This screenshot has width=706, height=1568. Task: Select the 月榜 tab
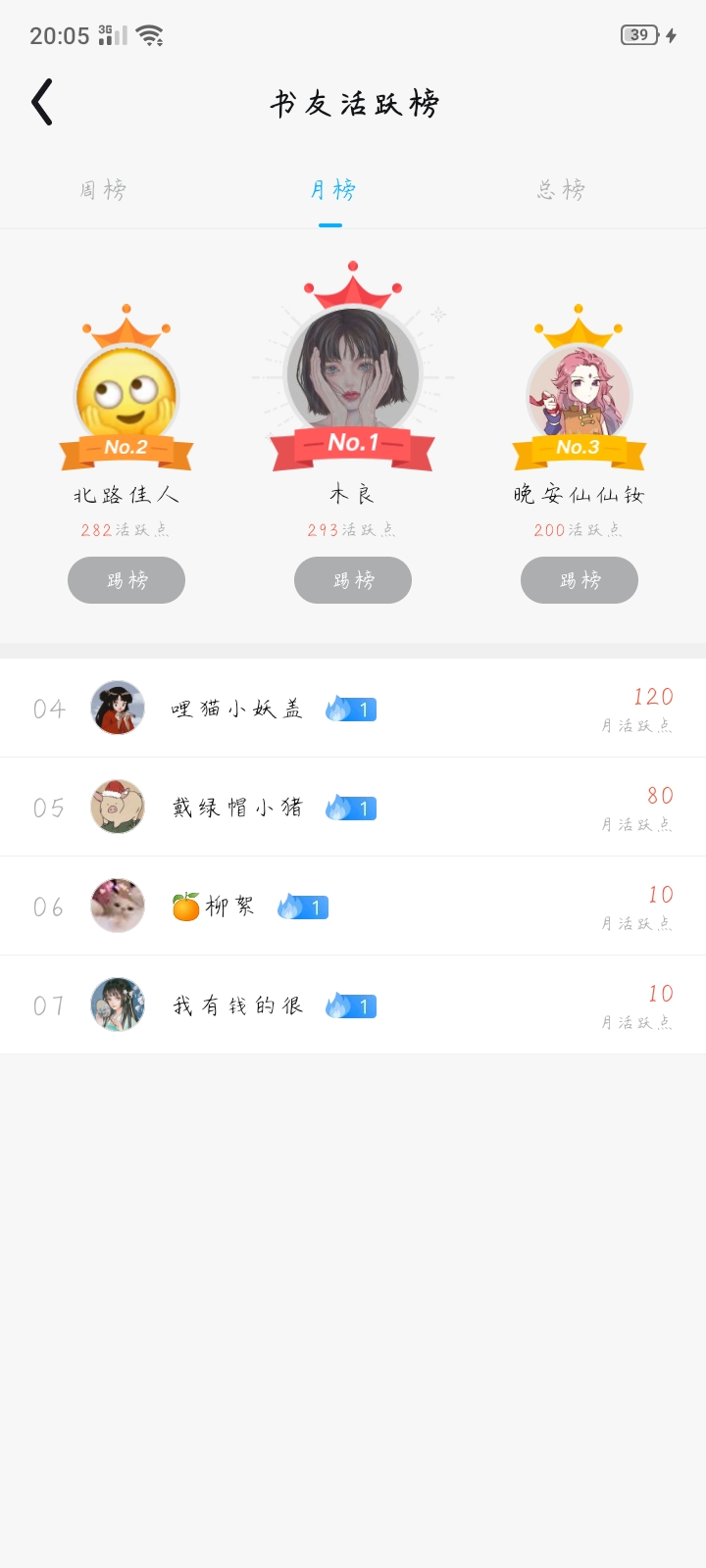[331, 190]
